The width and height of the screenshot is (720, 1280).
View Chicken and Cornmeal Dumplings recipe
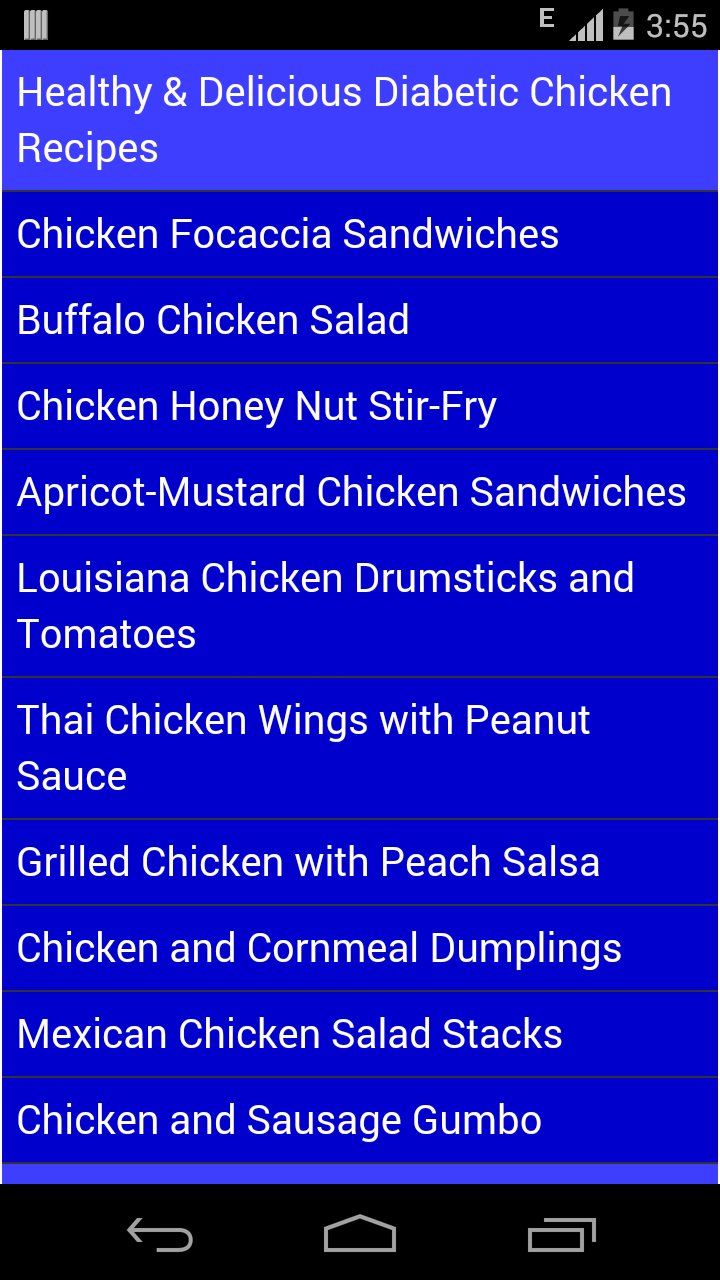(x=360, y=948)
